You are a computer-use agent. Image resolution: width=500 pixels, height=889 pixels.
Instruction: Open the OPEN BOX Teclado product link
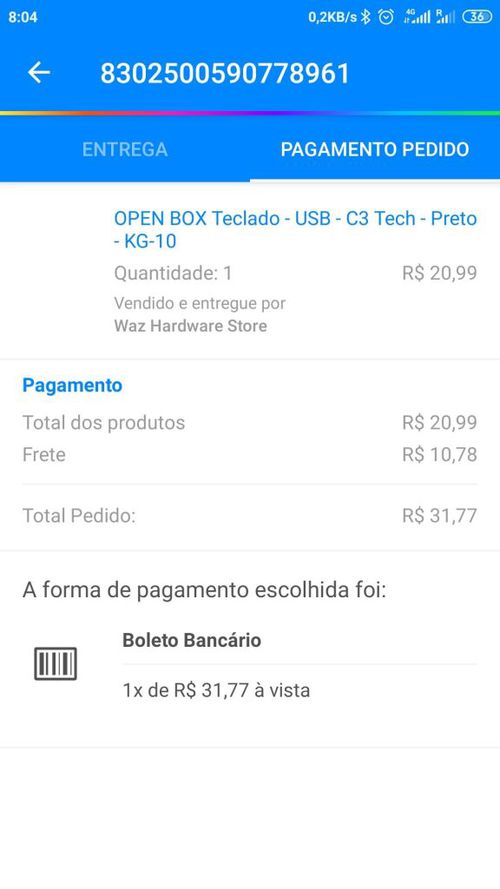tap(295, 230)
